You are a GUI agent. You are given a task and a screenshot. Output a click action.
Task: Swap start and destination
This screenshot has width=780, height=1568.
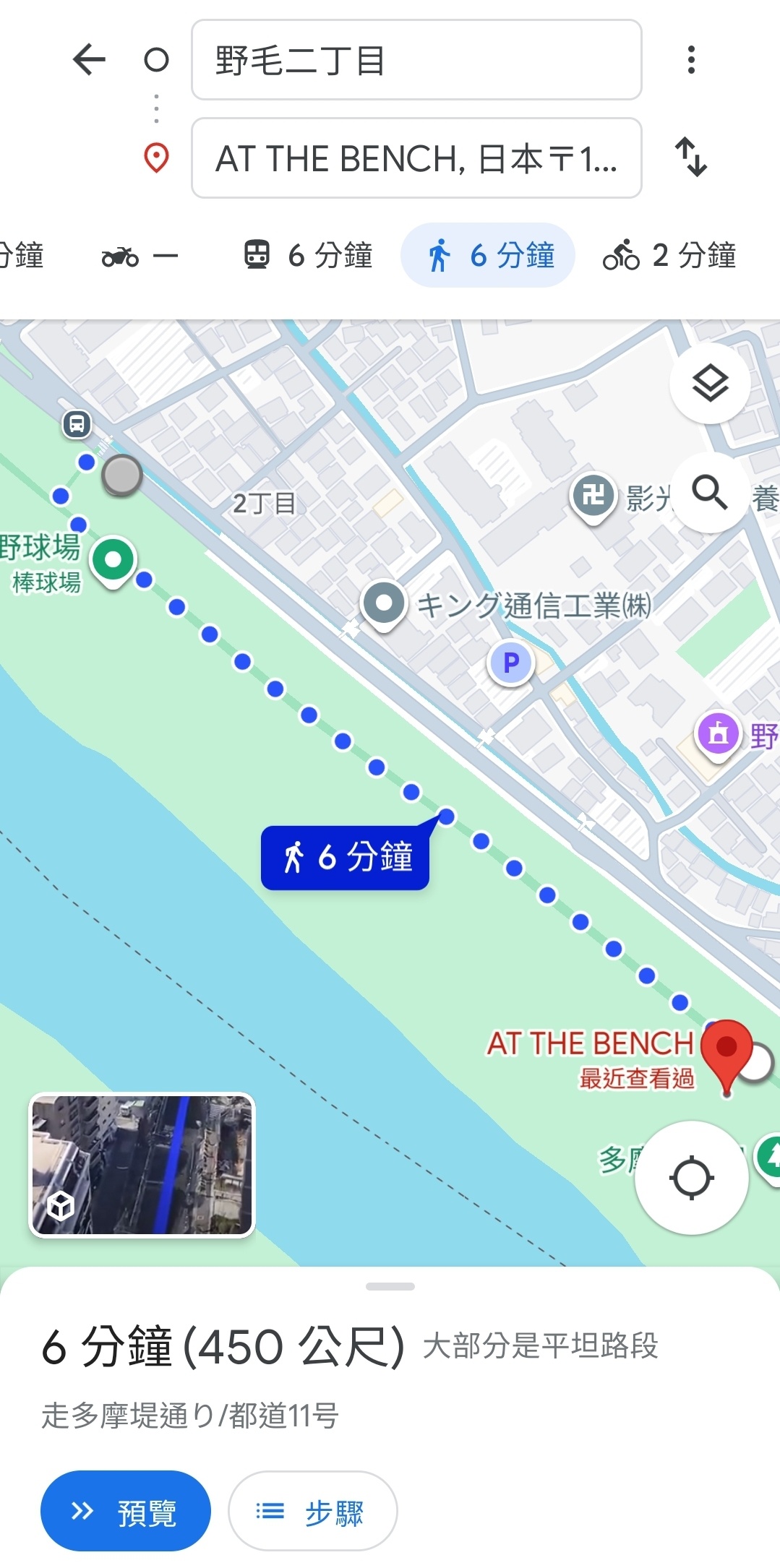pyautogui.click(x=691, y=158)
